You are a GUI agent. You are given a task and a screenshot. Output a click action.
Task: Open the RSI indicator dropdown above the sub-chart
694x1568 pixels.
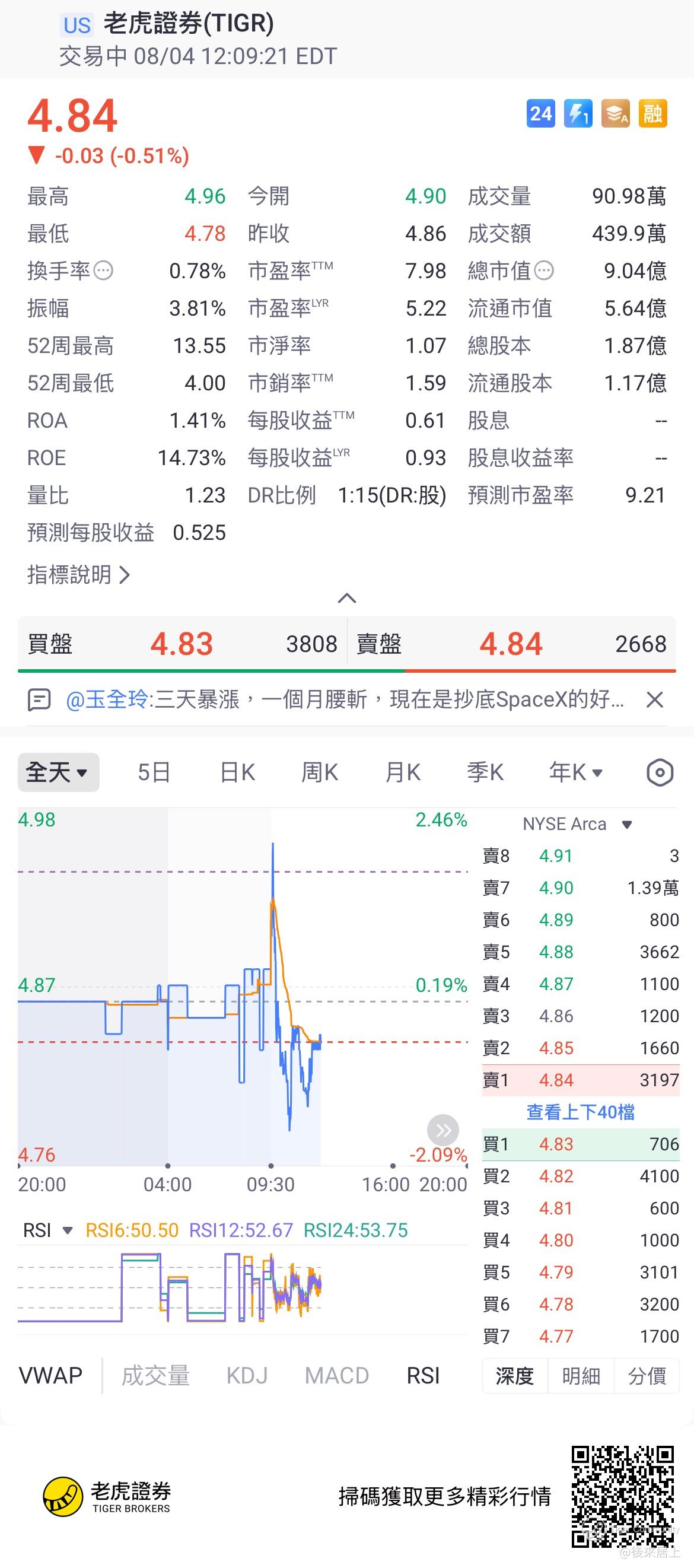click(48, 1230)
